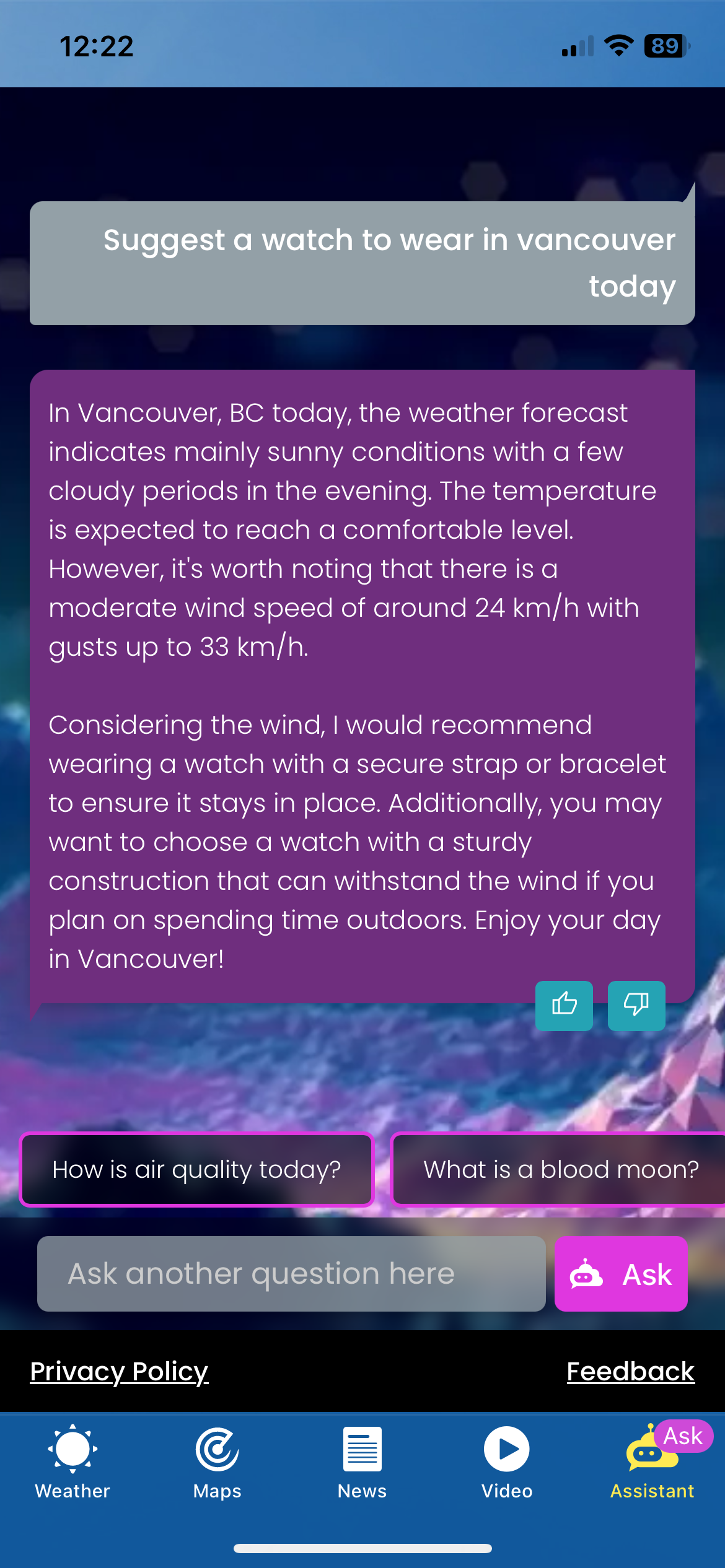Give the assistant's answer a thumbs up

[x=564, y=1005]
